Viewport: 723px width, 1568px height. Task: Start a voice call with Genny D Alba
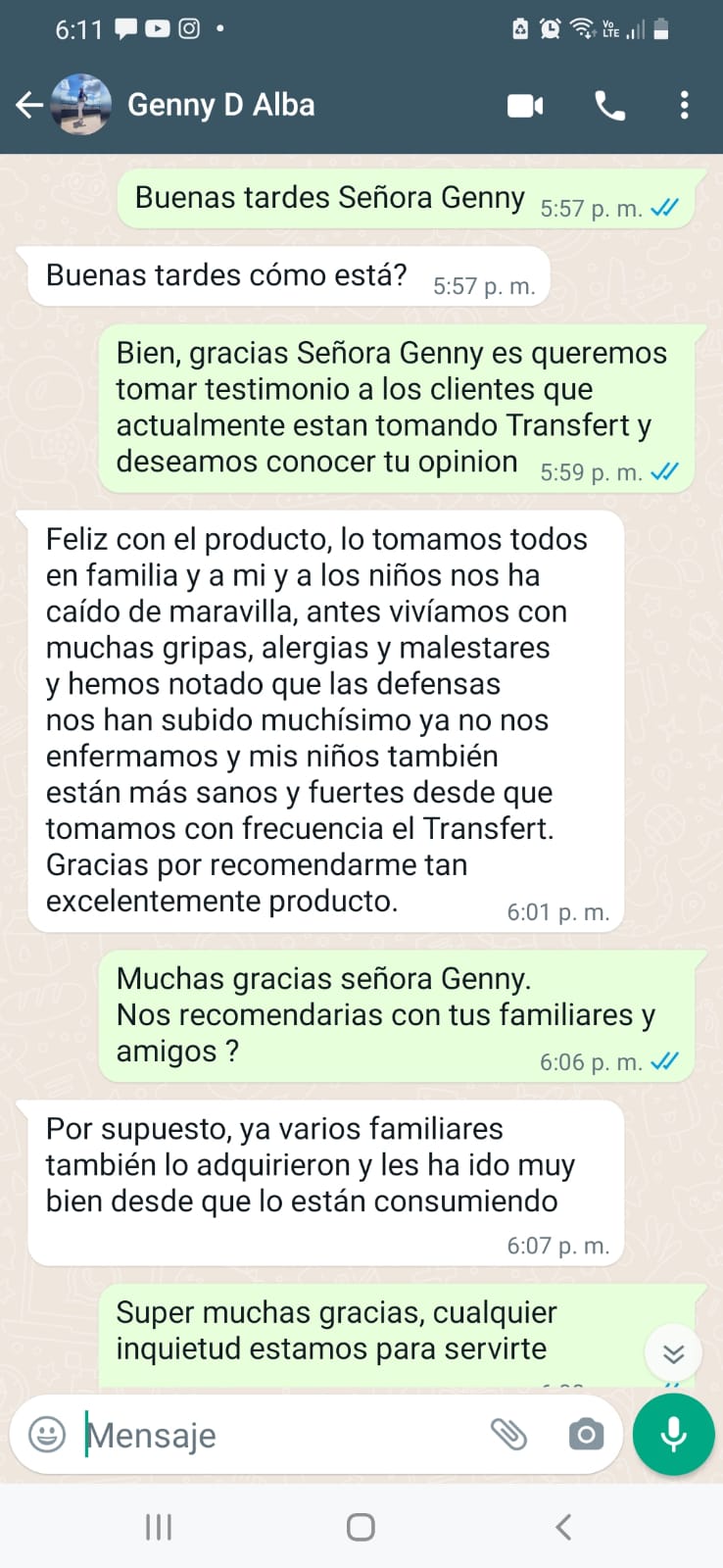click(611, 105)
